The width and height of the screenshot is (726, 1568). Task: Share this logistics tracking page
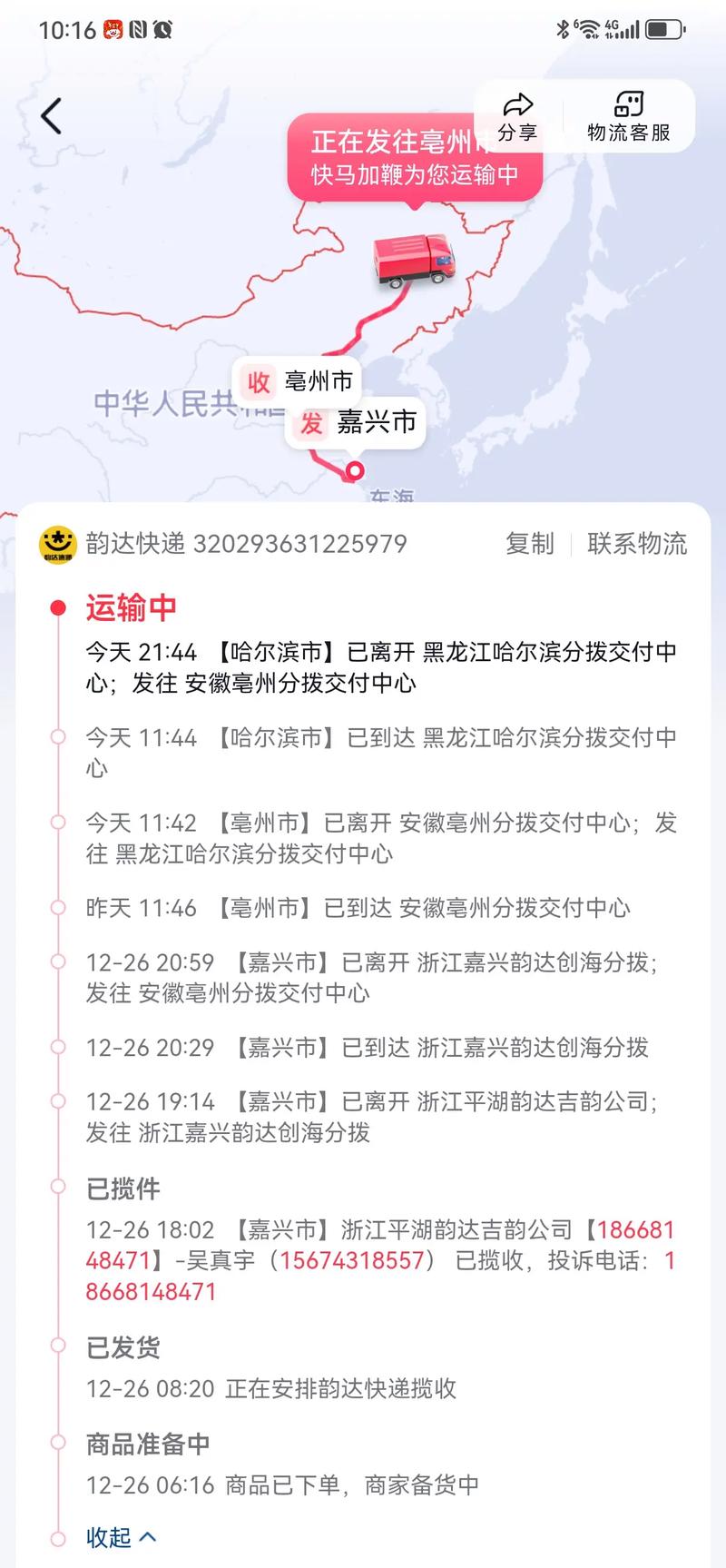pyautogui.click(x=517, y=116)
